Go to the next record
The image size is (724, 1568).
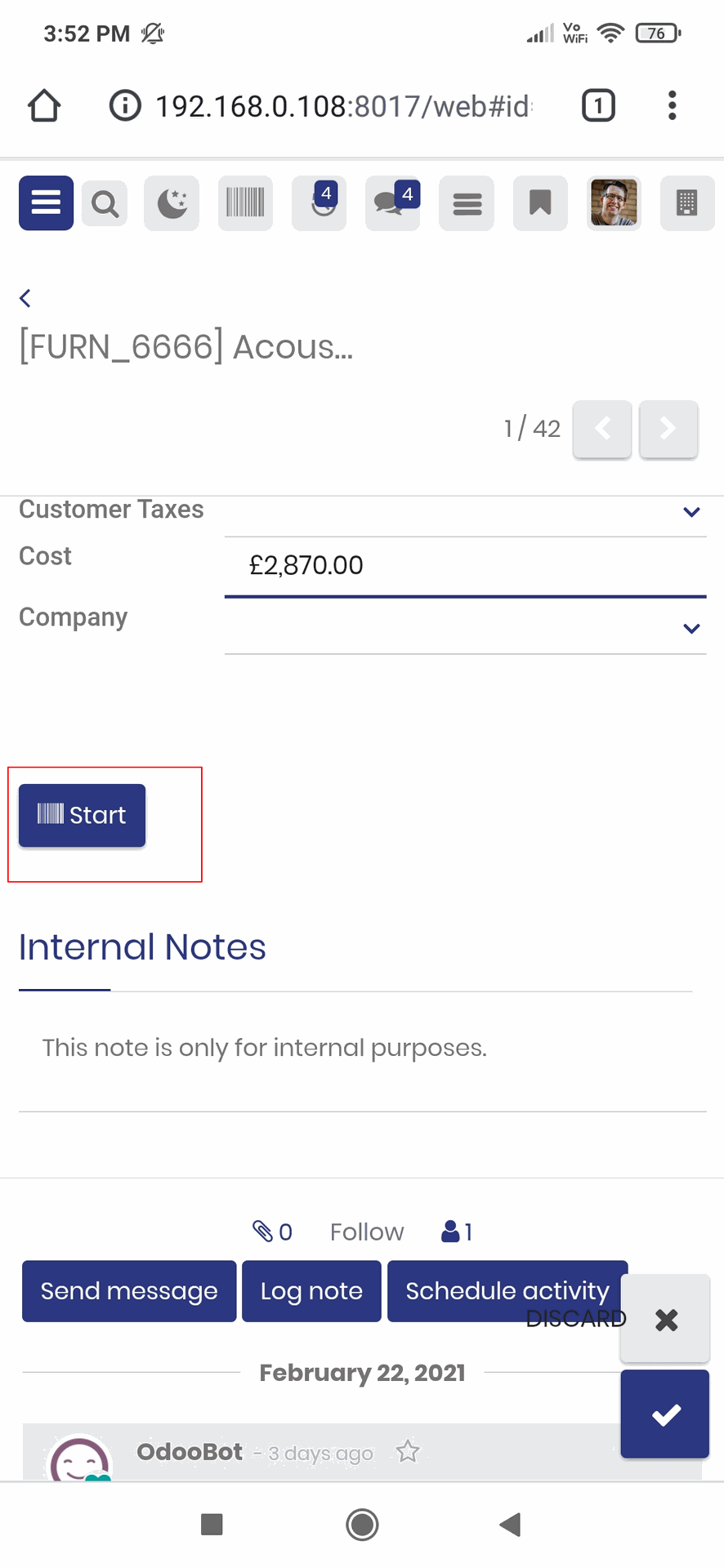tap(668, 429)
